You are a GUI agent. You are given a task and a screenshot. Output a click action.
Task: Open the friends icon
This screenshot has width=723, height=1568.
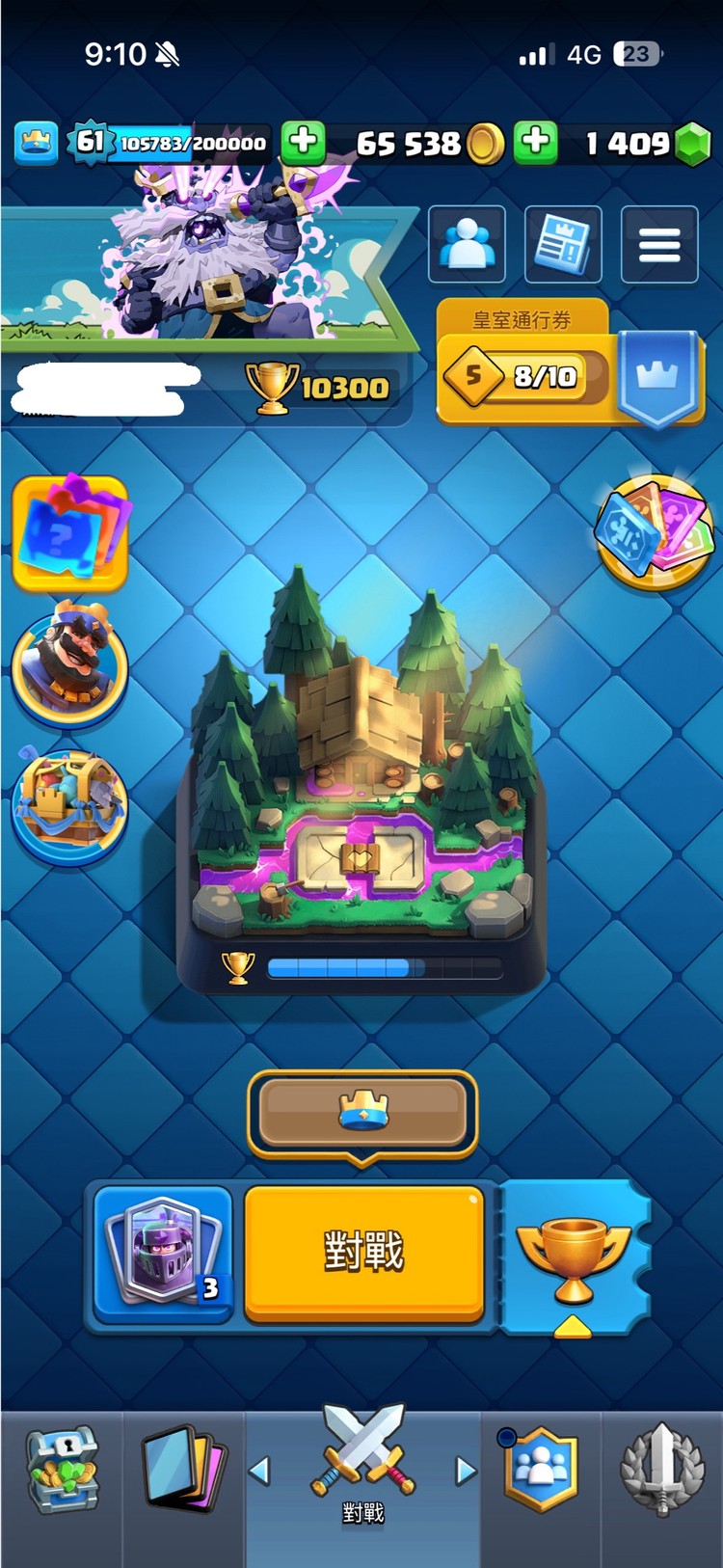tap(467, 244)
